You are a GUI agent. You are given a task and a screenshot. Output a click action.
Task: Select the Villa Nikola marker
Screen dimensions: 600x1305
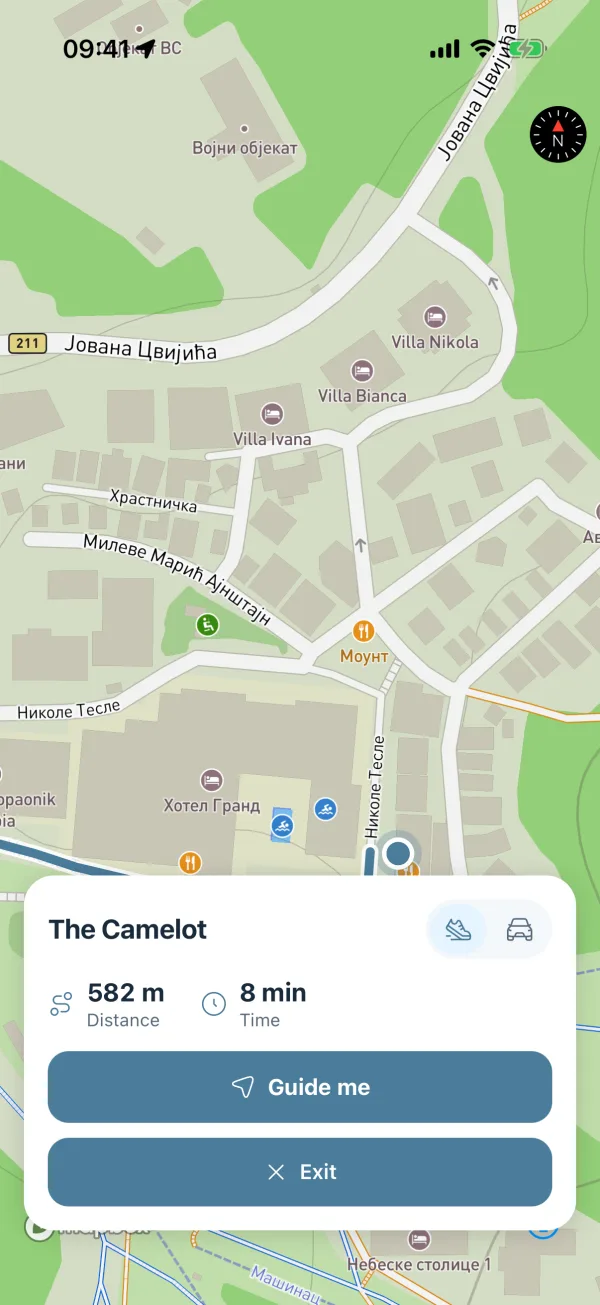[x=435, y=317]
